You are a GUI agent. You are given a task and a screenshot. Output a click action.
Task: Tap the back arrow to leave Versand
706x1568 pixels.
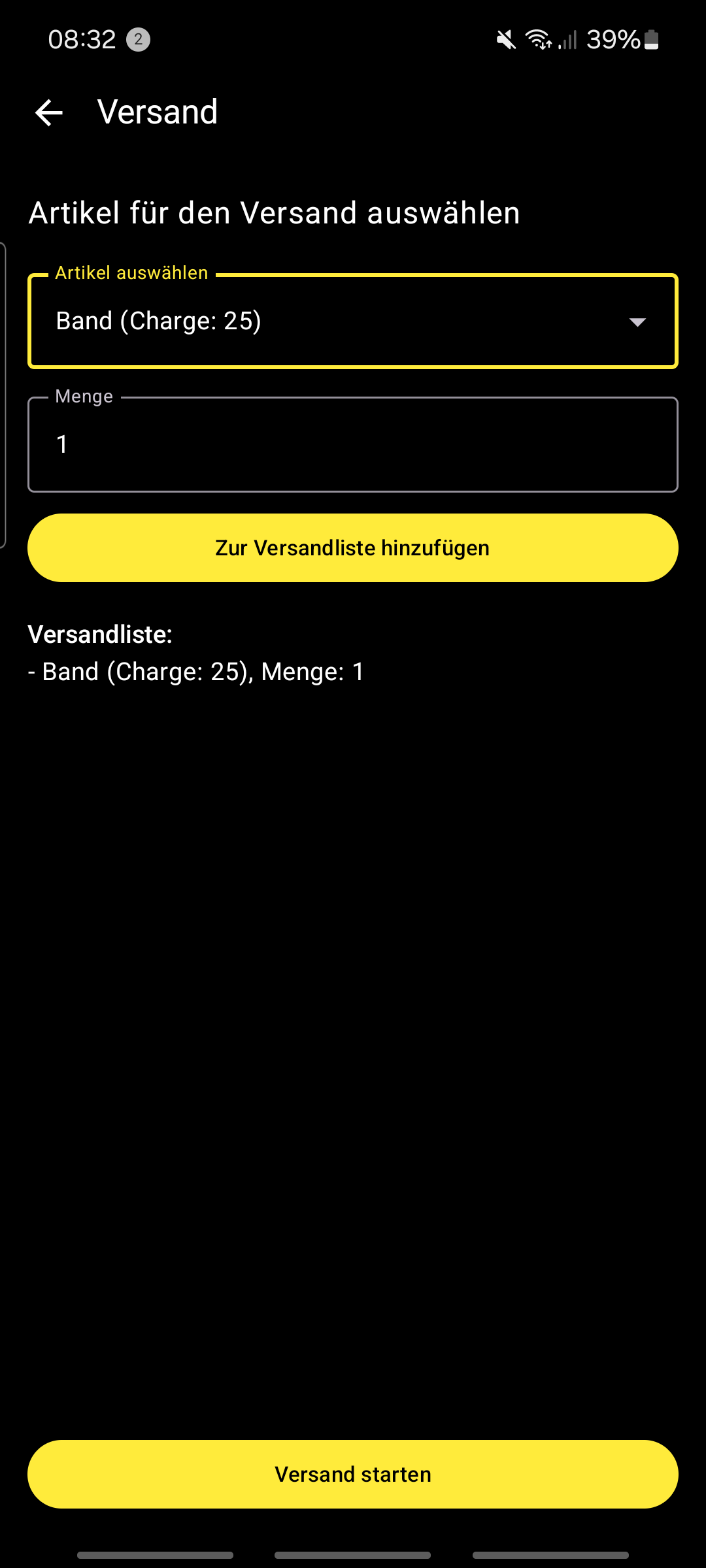pyautogui.click(x=48, y=112)
